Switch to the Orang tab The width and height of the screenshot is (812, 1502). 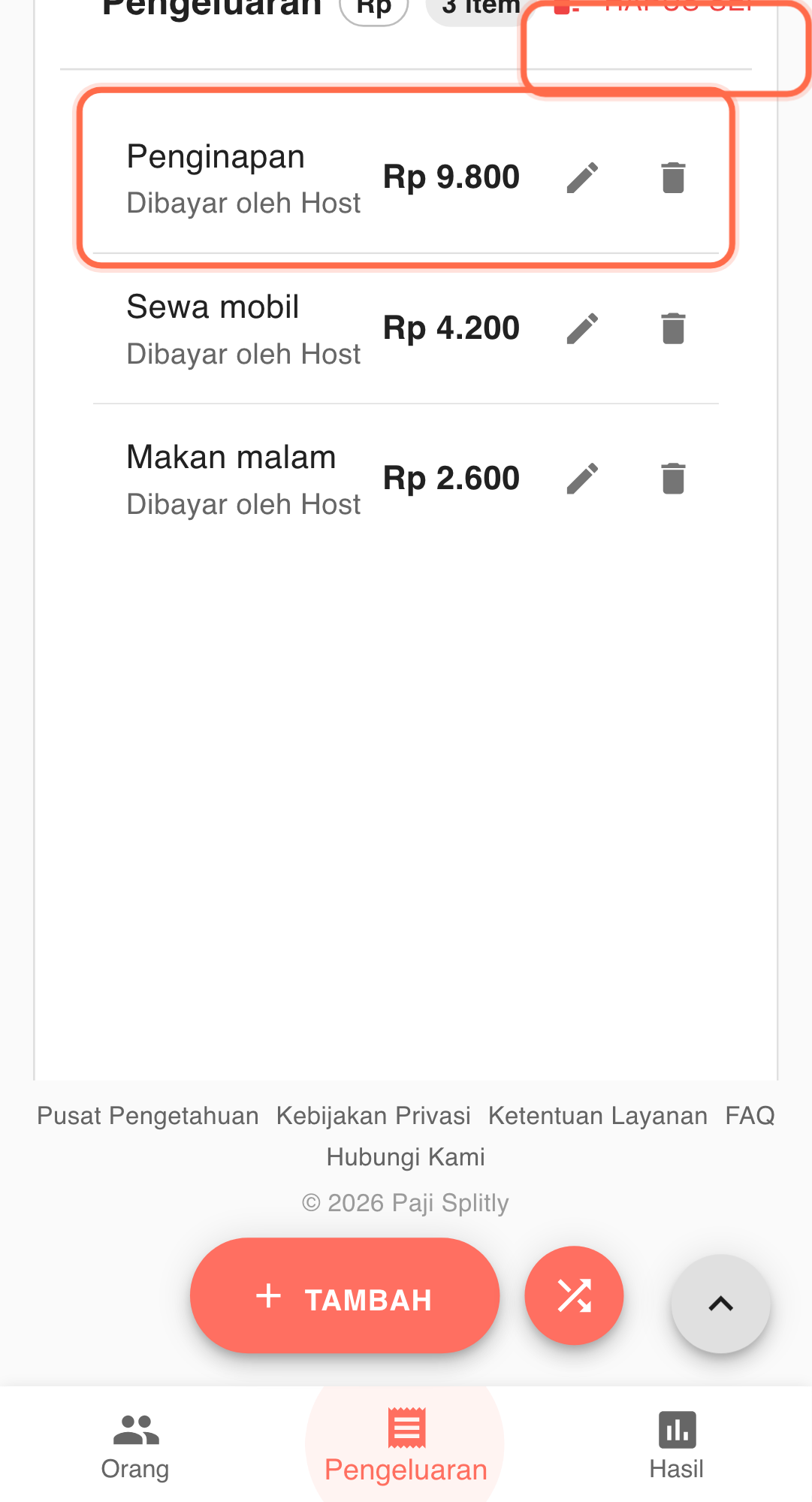[x=135, y=1446]
